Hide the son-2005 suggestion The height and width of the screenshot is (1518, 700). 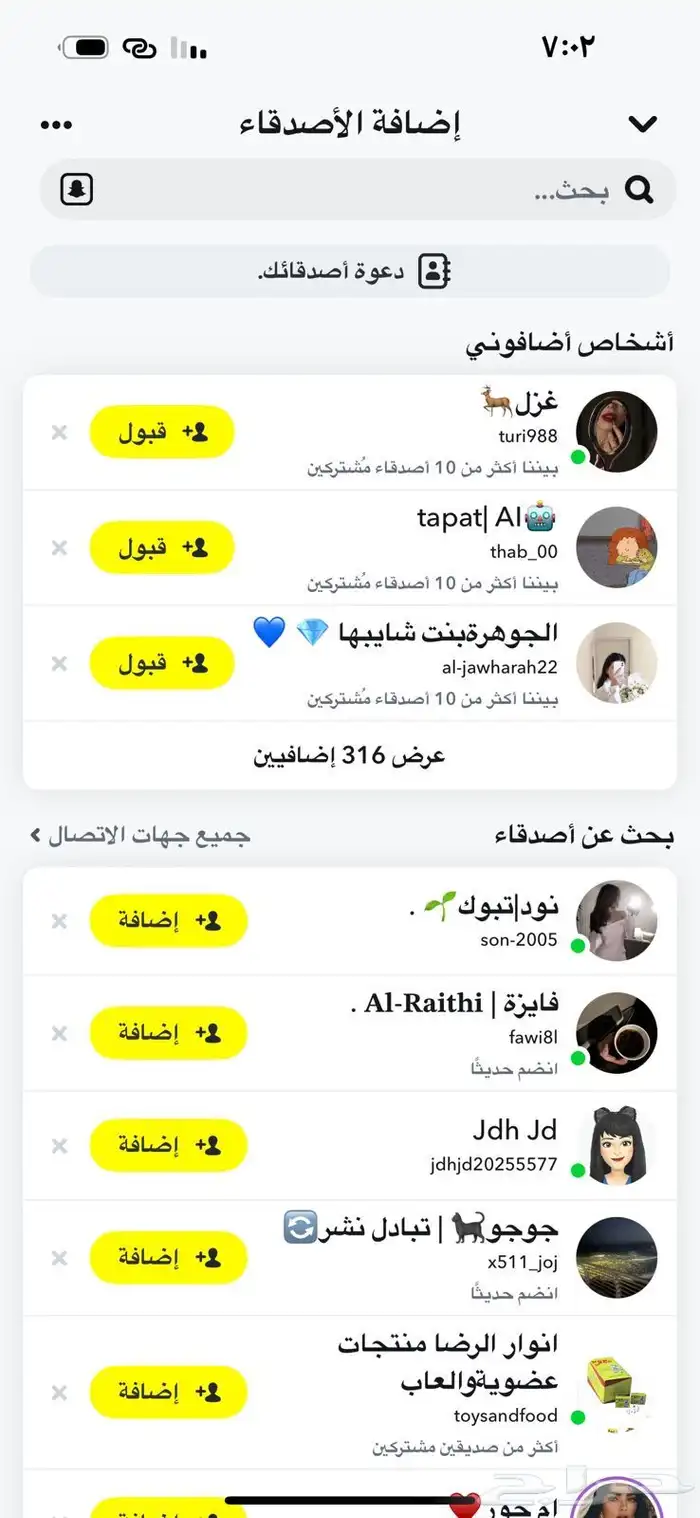pyautogui.click(x=59, y=921)
